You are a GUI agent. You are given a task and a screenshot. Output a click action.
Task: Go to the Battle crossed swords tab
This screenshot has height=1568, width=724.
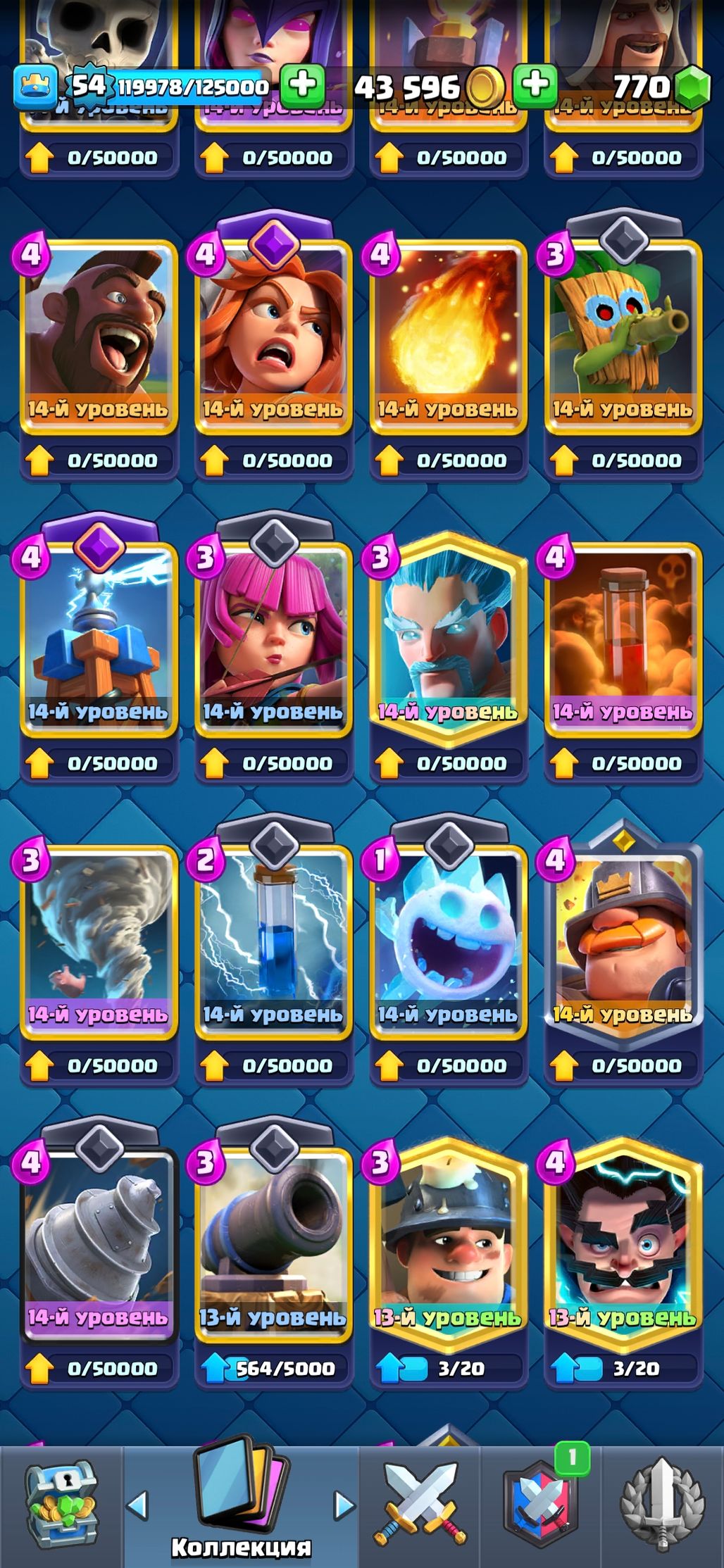click(x=420, y=1503)
